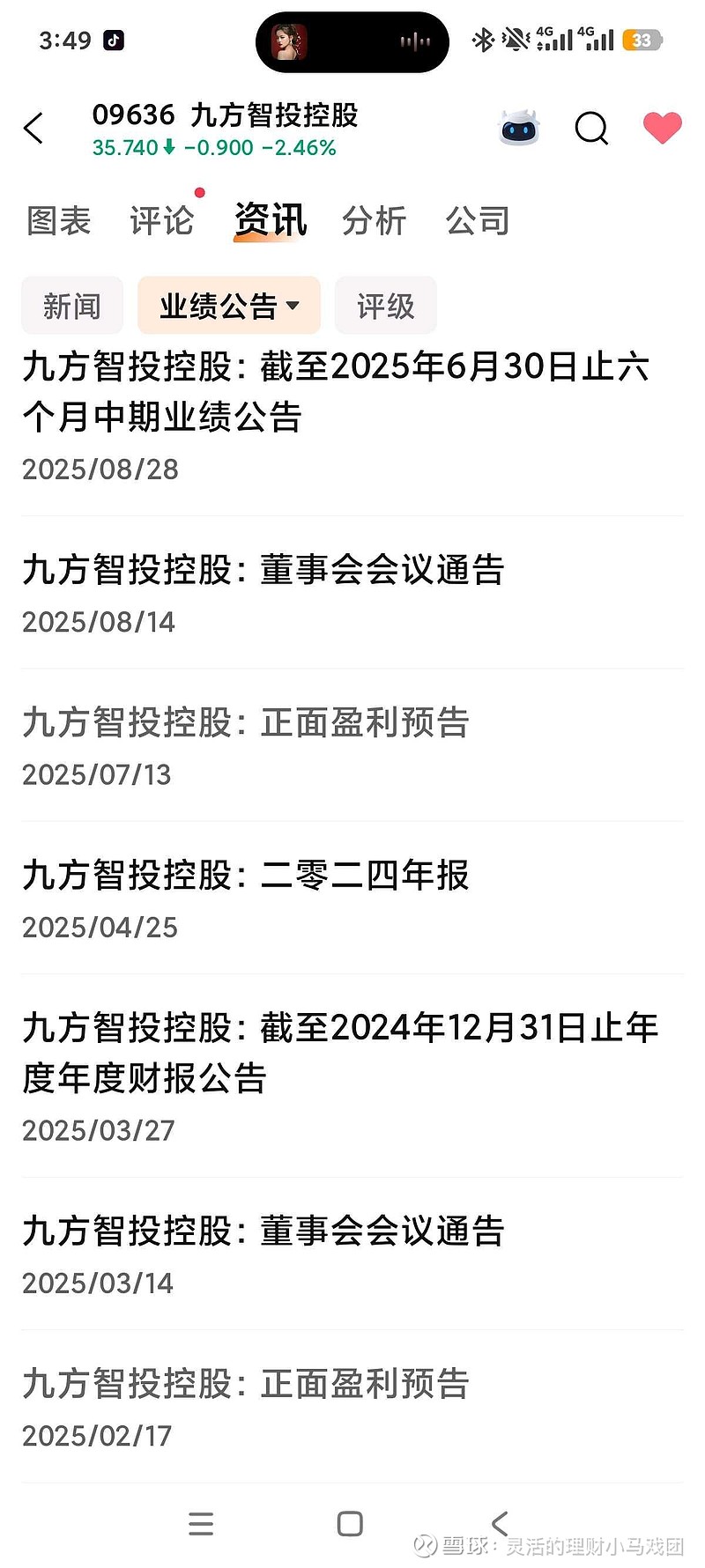Image resolution: width=705 pixels, height=1568 pixels.
Task: Open 董事会会议通告 dated 2025/03/14
Action: click(352, 1254)
